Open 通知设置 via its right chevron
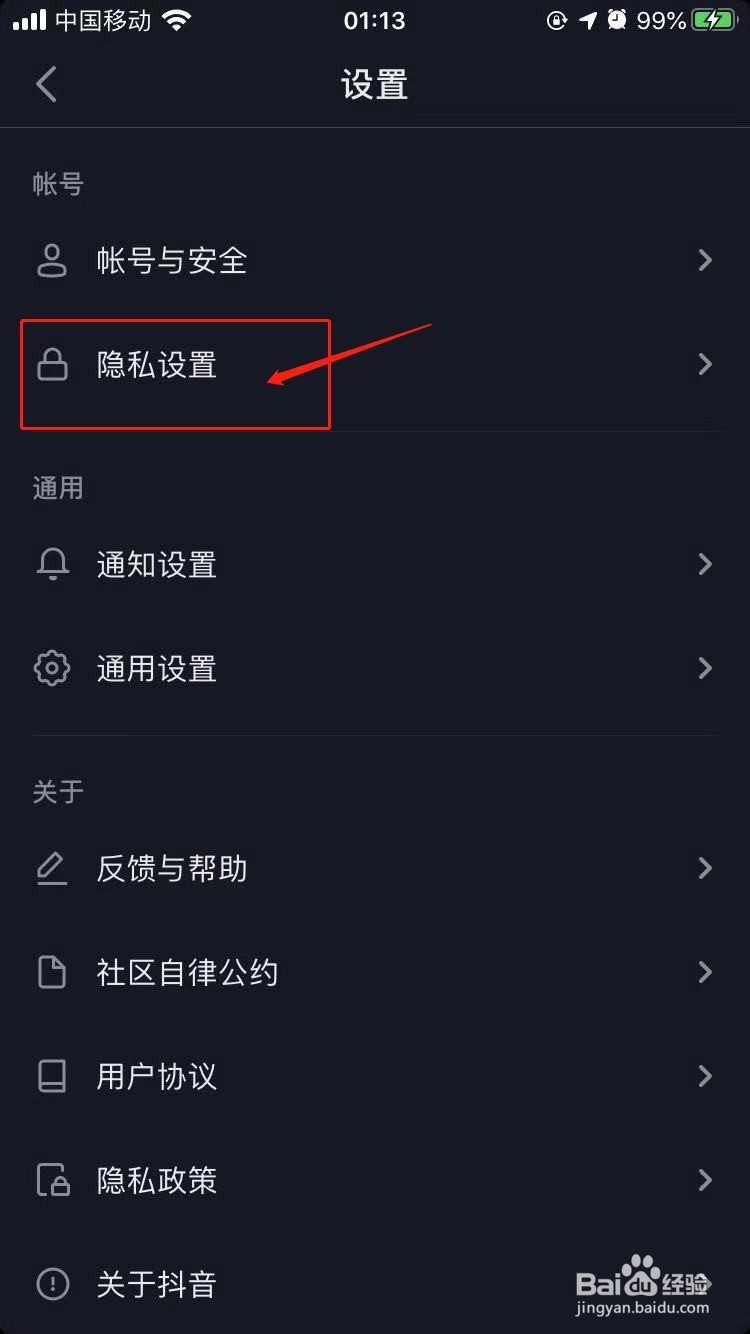The image size is (750, 1334). tap(705, 564)
